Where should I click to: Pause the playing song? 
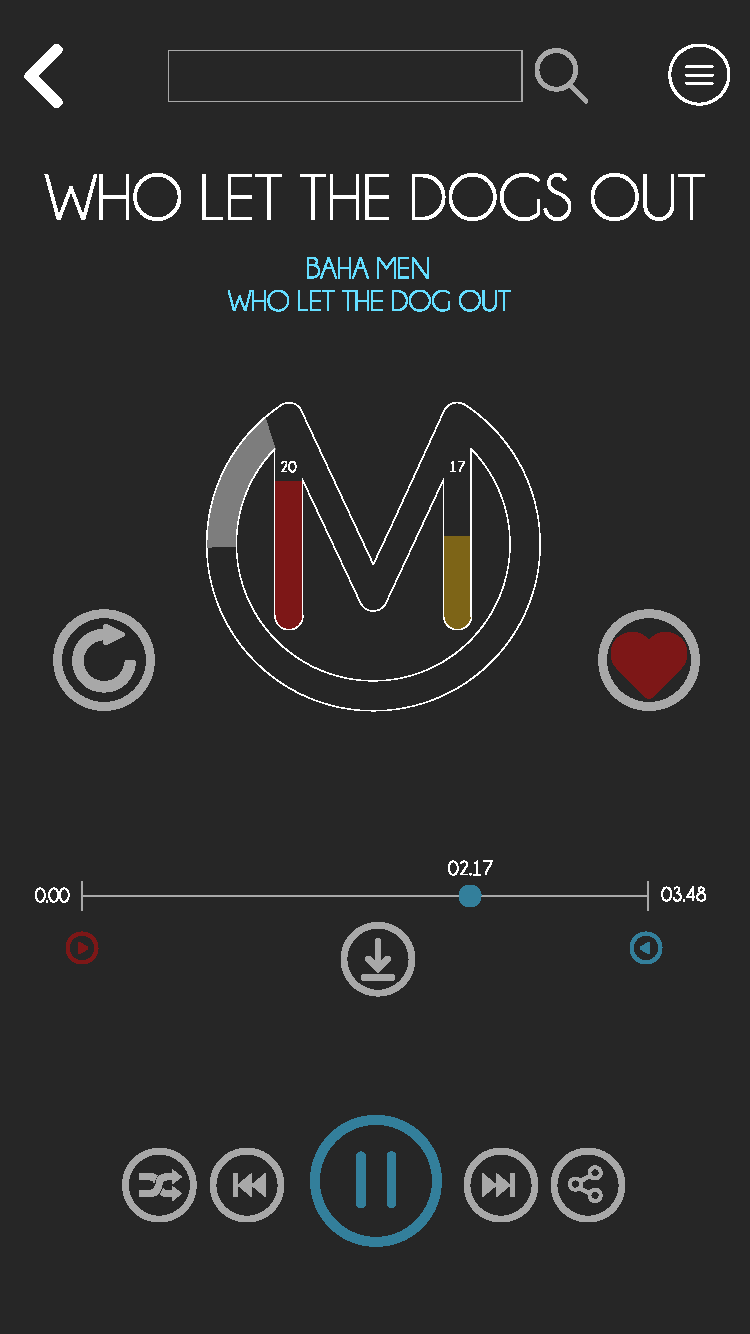[x=376, y=1181]
